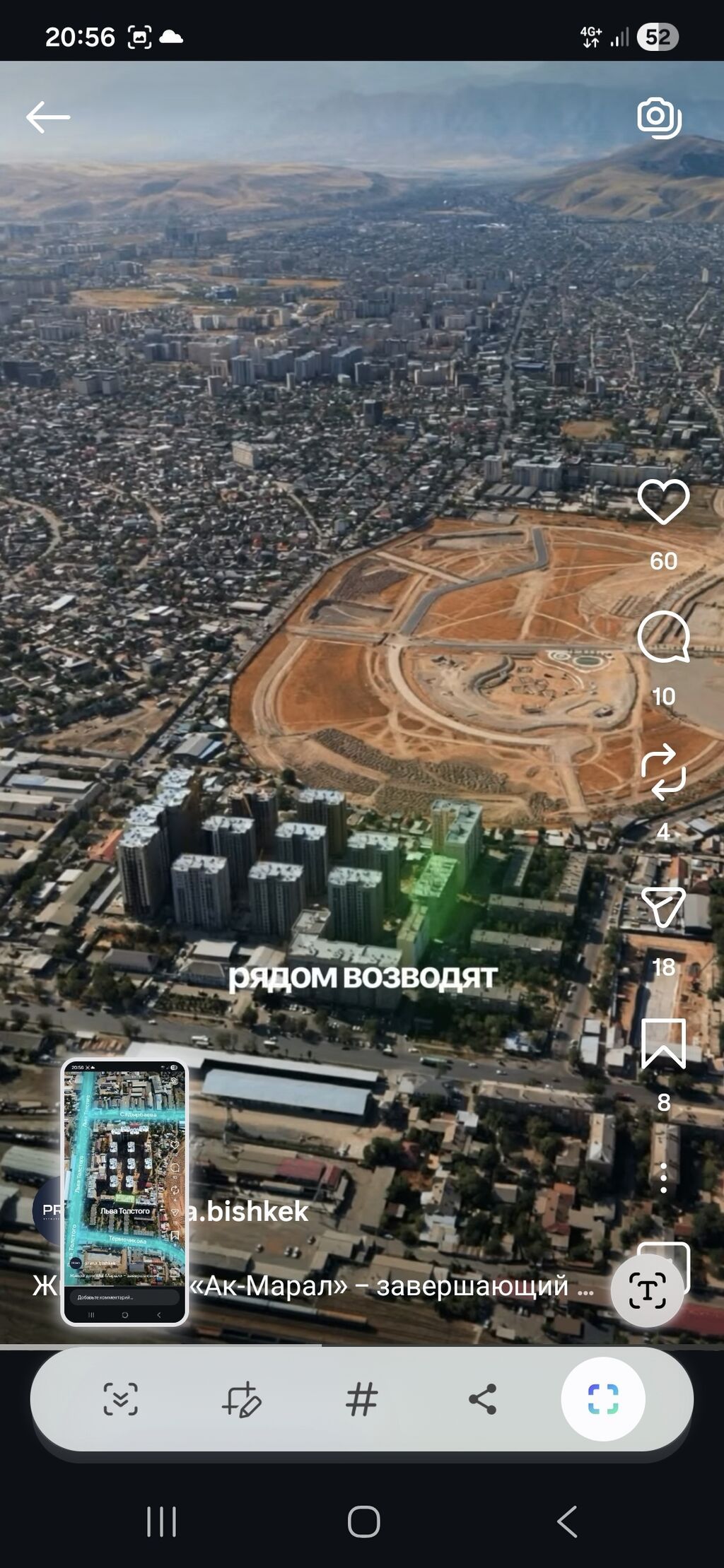The width and height of the screenshot is (724, 1568).
Task: Open the three-dot more options menu
Action: 663,1178
